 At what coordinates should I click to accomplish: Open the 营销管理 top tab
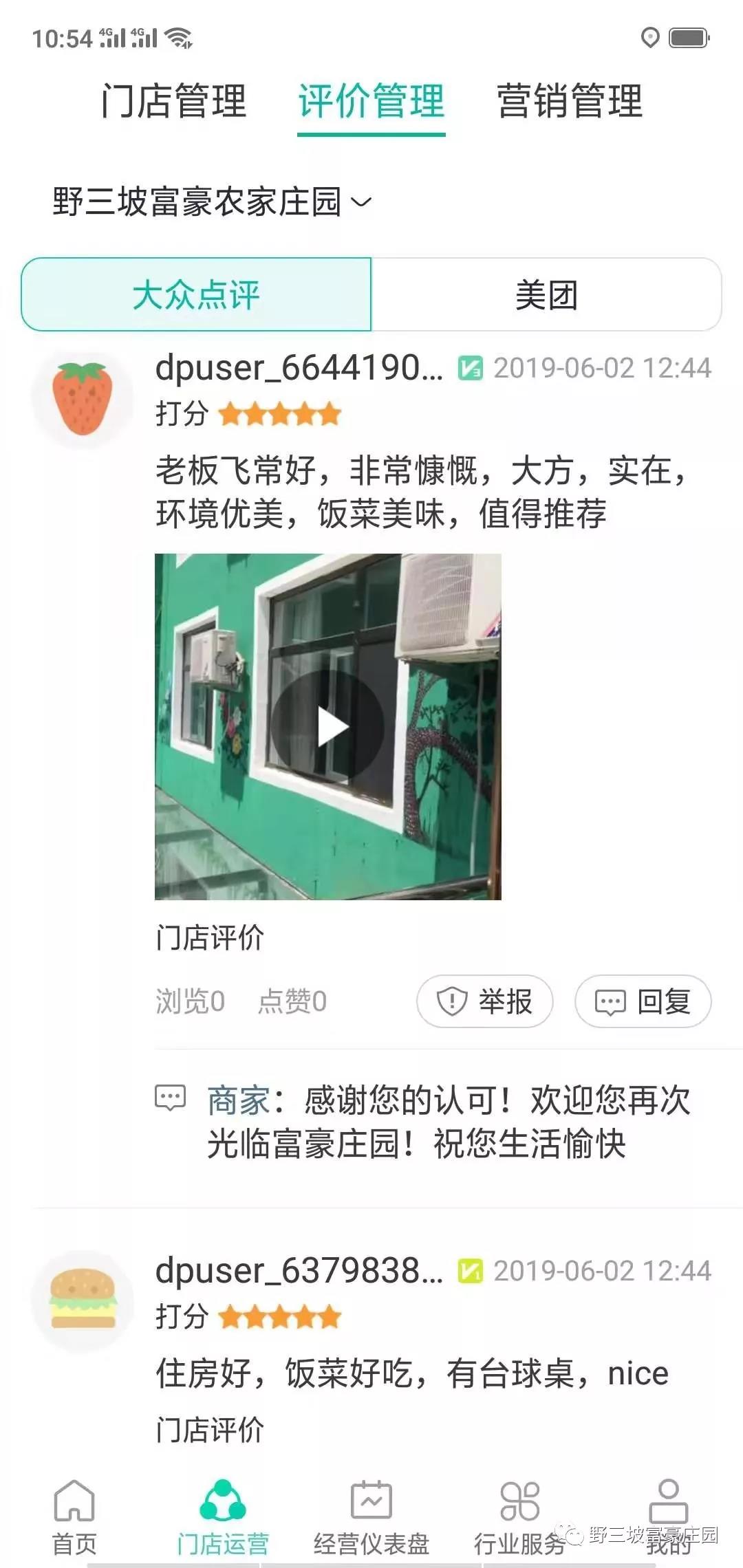coord(570,101)
